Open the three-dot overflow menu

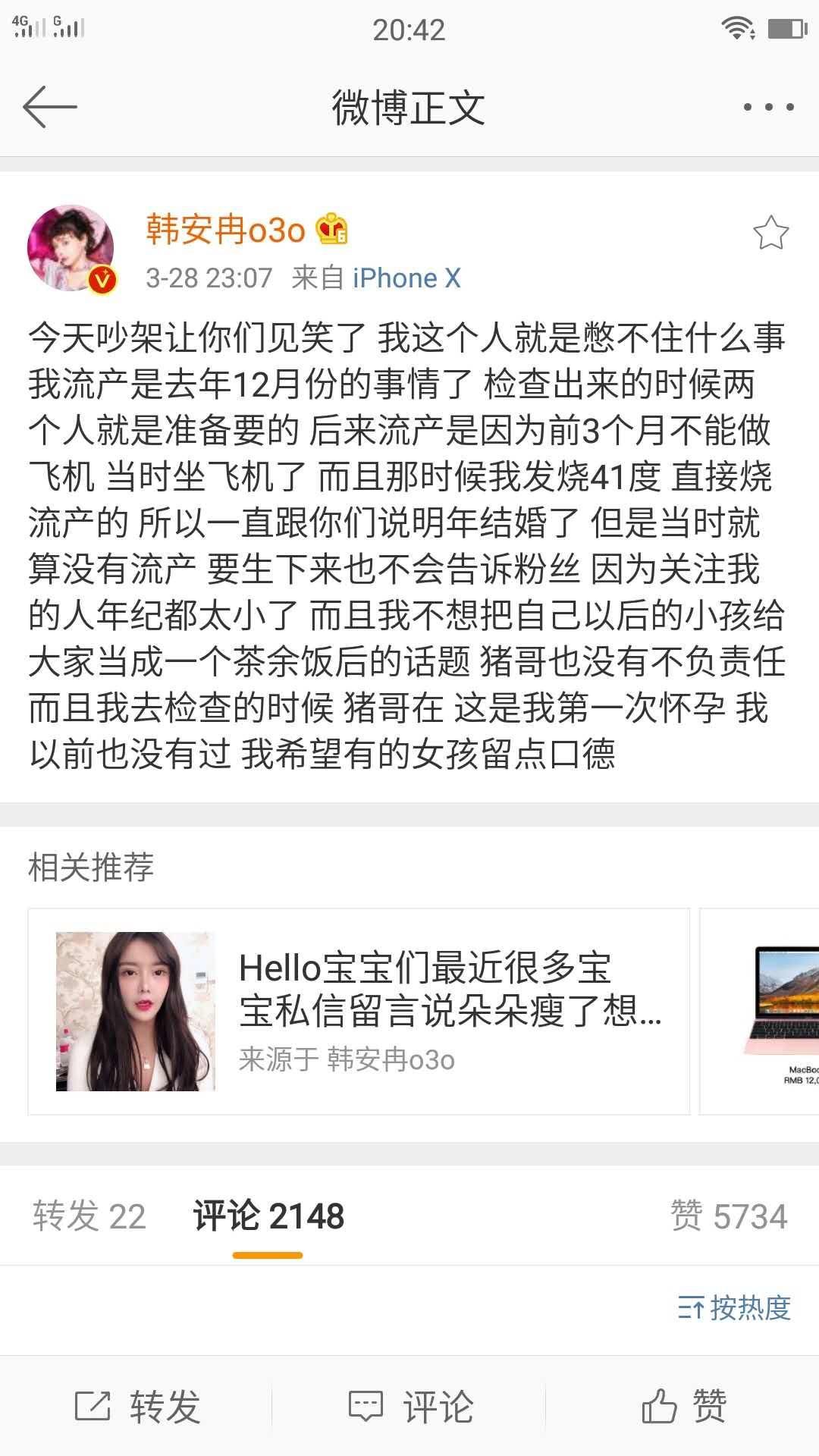pyautogui.click(x=768, y=107)
